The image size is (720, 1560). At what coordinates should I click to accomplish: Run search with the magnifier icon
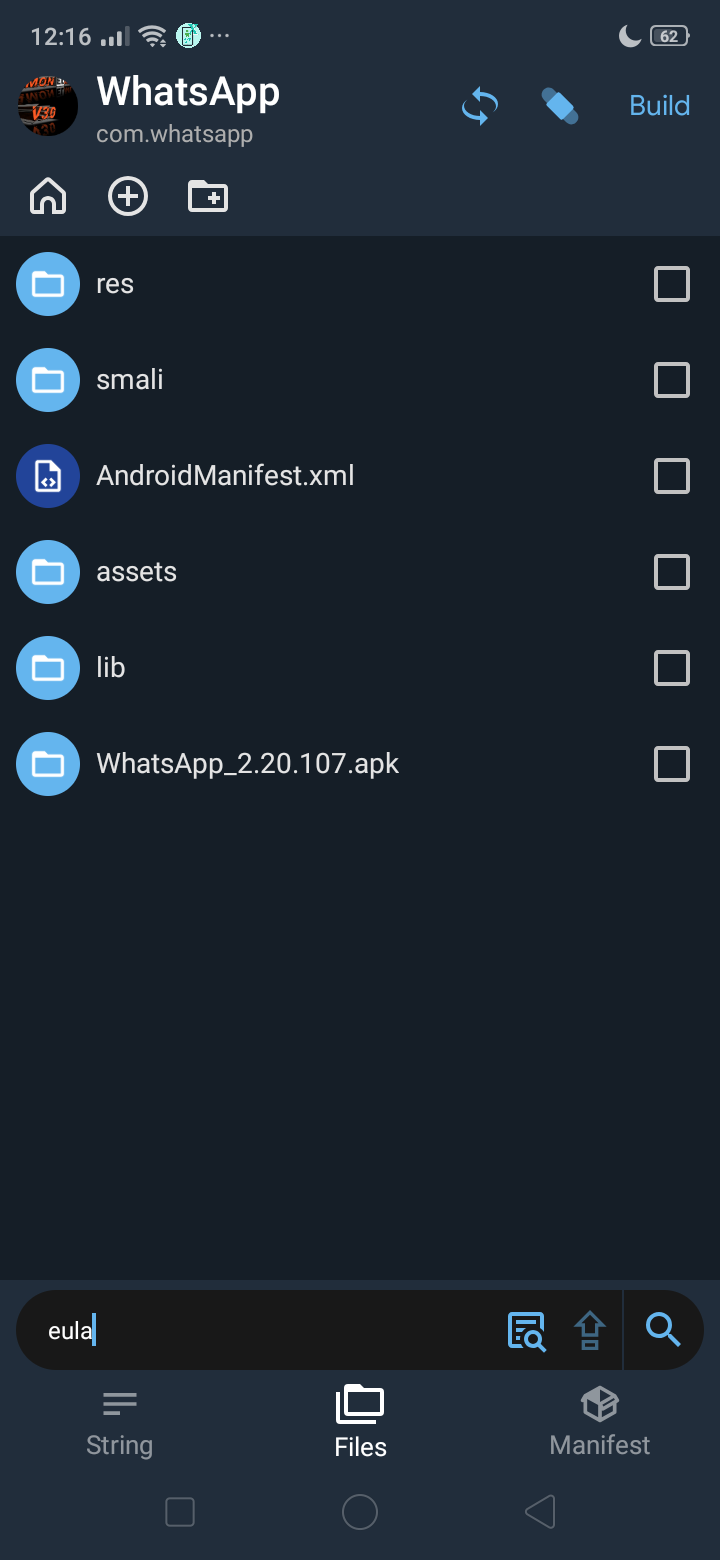click(x=663, y=1330)
